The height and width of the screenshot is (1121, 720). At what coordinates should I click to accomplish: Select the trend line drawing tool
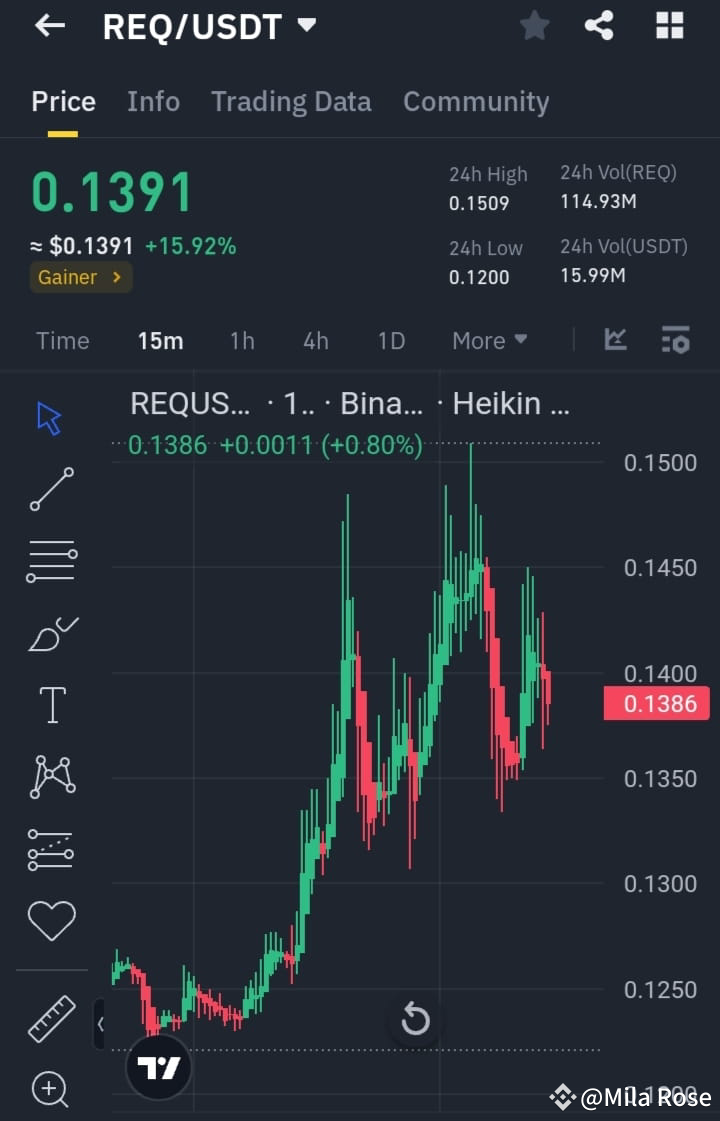pos(51,491)
